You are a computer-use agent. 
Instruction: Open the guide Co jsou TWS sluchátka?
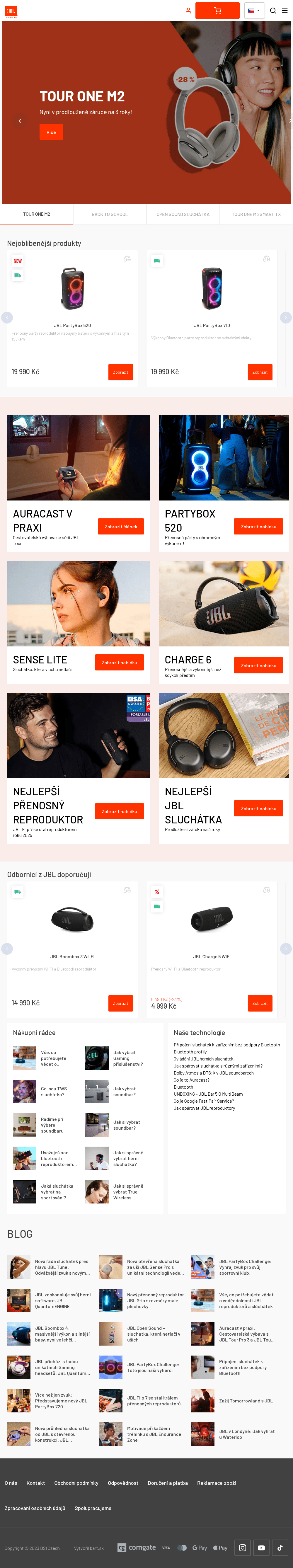[54, 1092]
